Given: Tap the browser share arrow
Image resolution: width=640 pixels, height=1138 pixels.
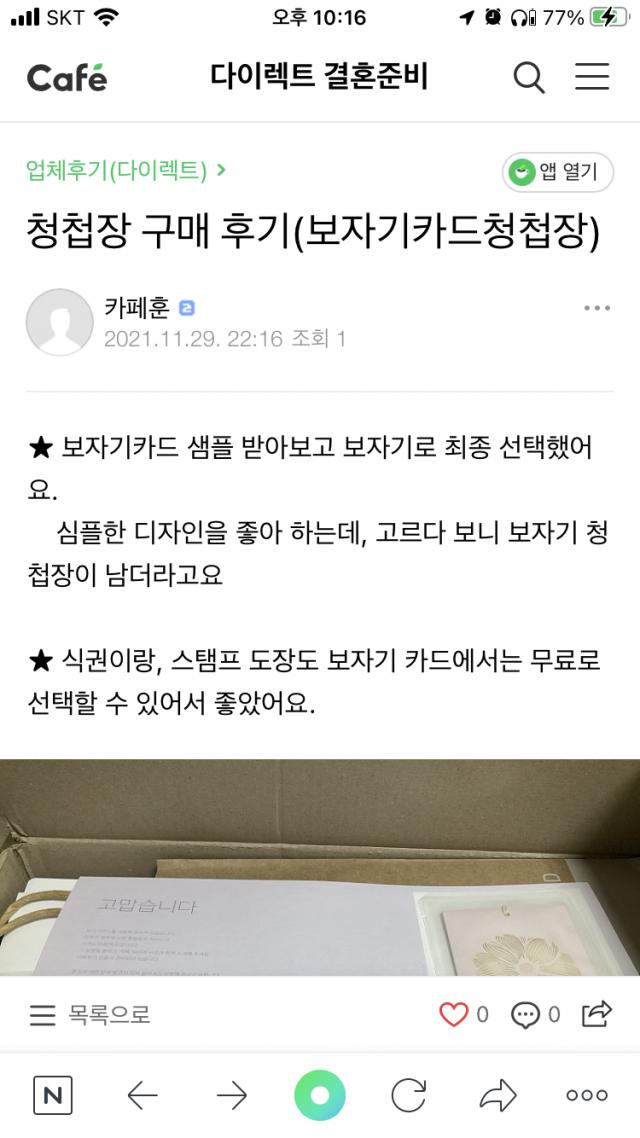Looking at the screenshot, I should 497,1096.
